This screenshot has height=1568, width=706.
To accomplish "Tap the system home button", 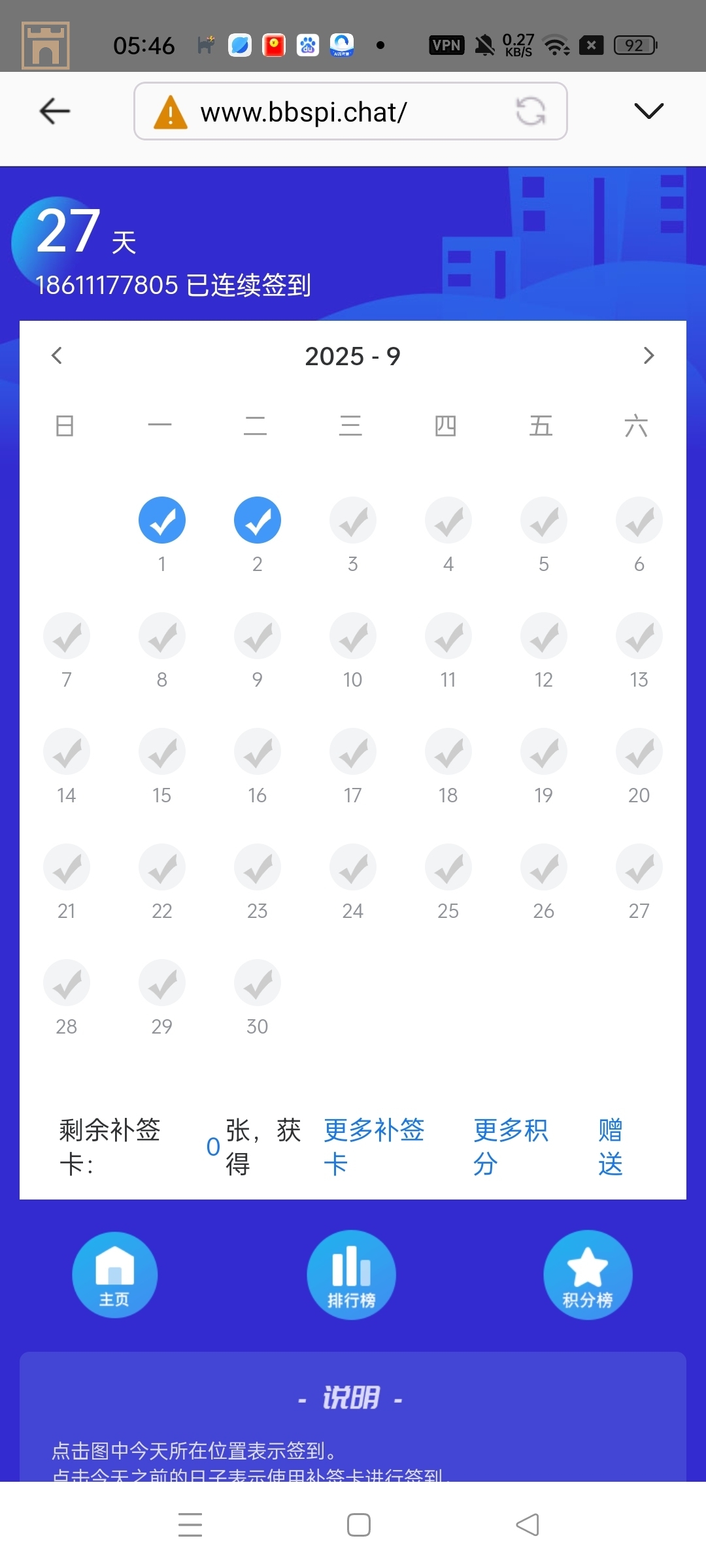I will pyautogui.click(x=359, y=1525).
